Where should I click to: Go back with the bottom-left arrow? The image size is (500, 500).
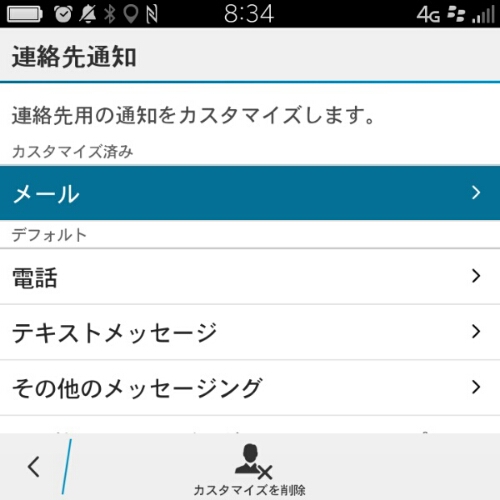34,467
